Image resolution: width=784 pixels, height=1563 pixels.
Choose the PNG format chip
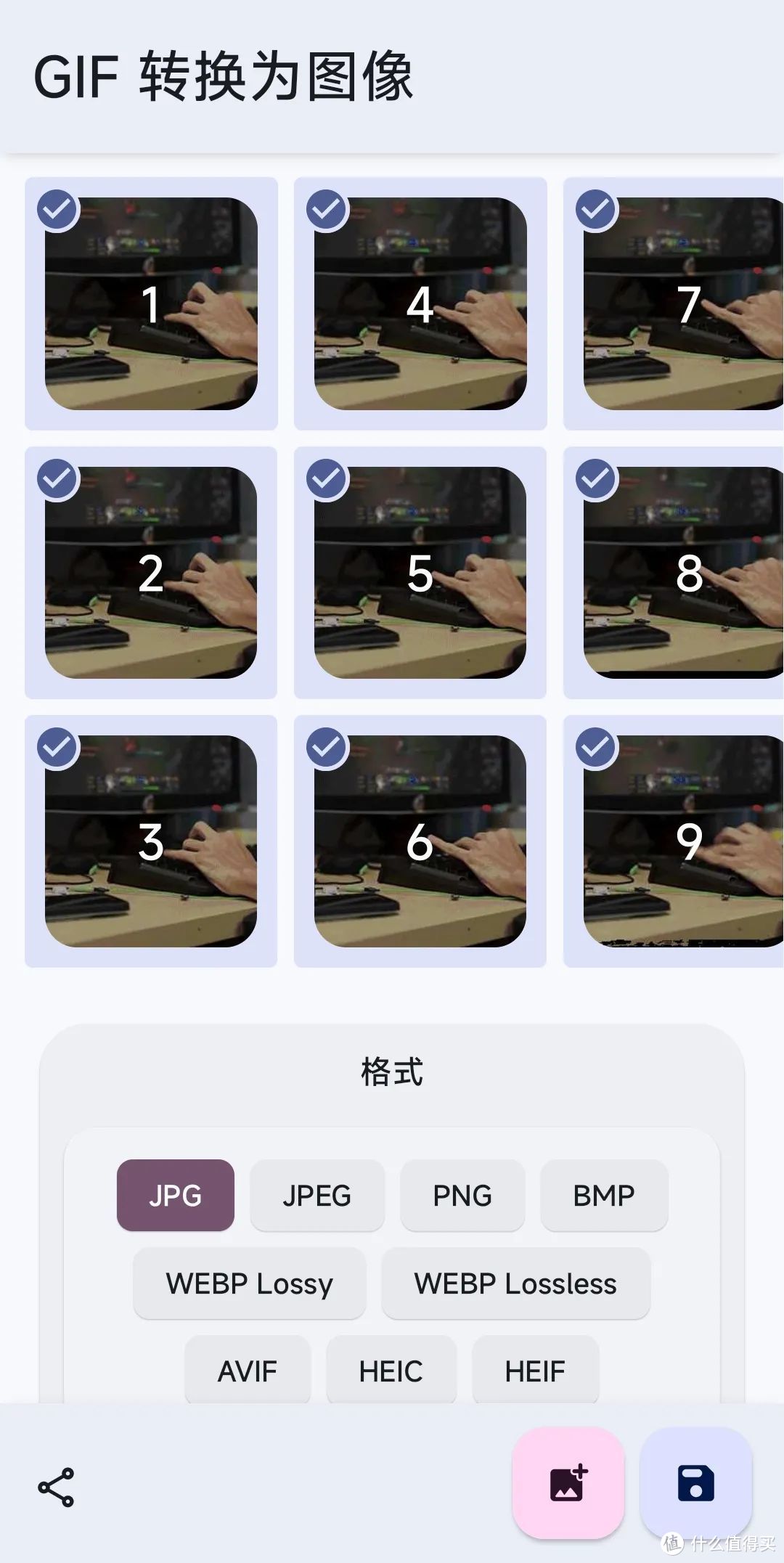[x=462, y=1196]
